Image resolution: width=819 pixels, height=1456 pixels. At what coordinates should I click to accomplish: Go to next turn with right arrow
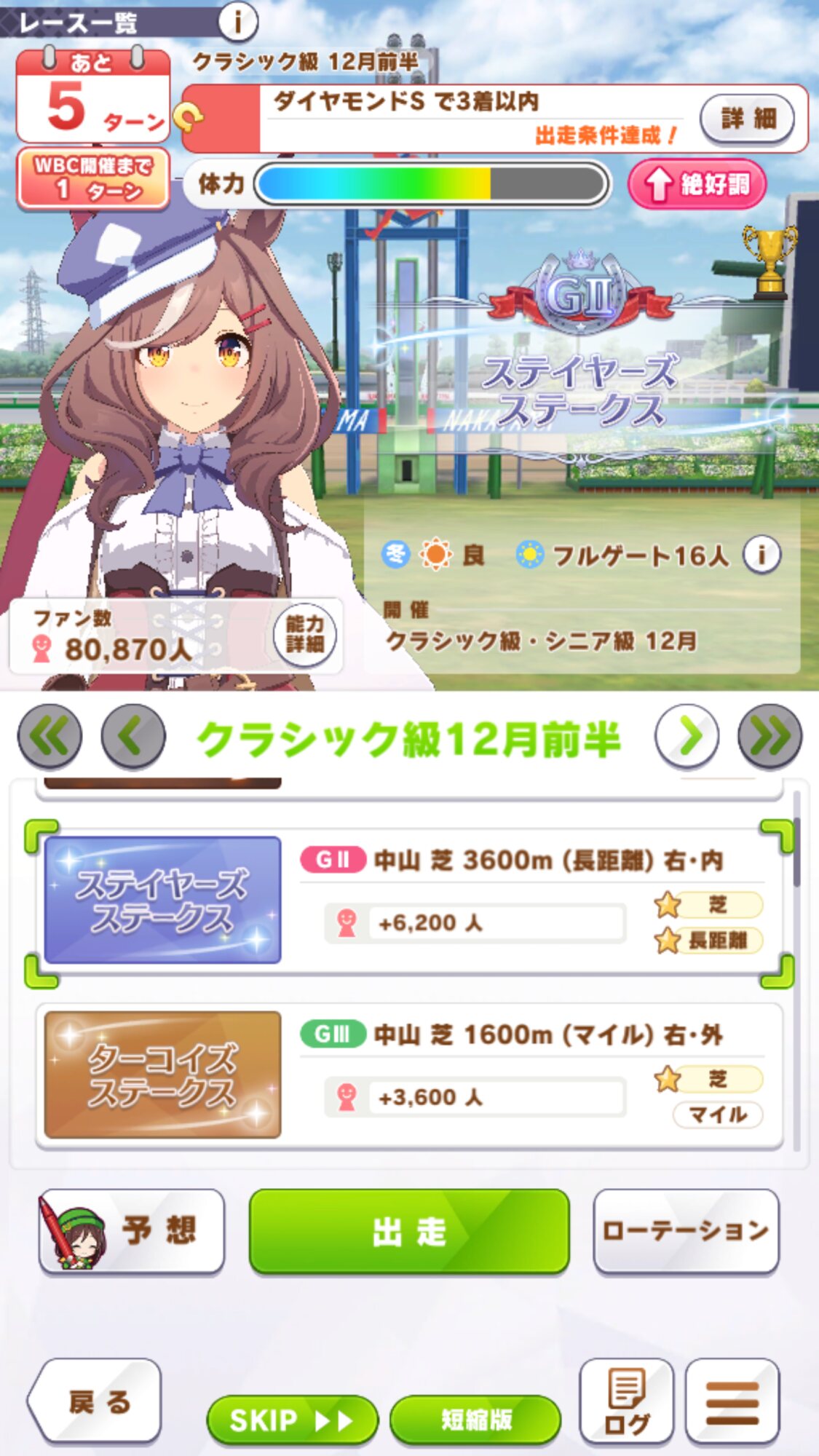click(687, 737)
